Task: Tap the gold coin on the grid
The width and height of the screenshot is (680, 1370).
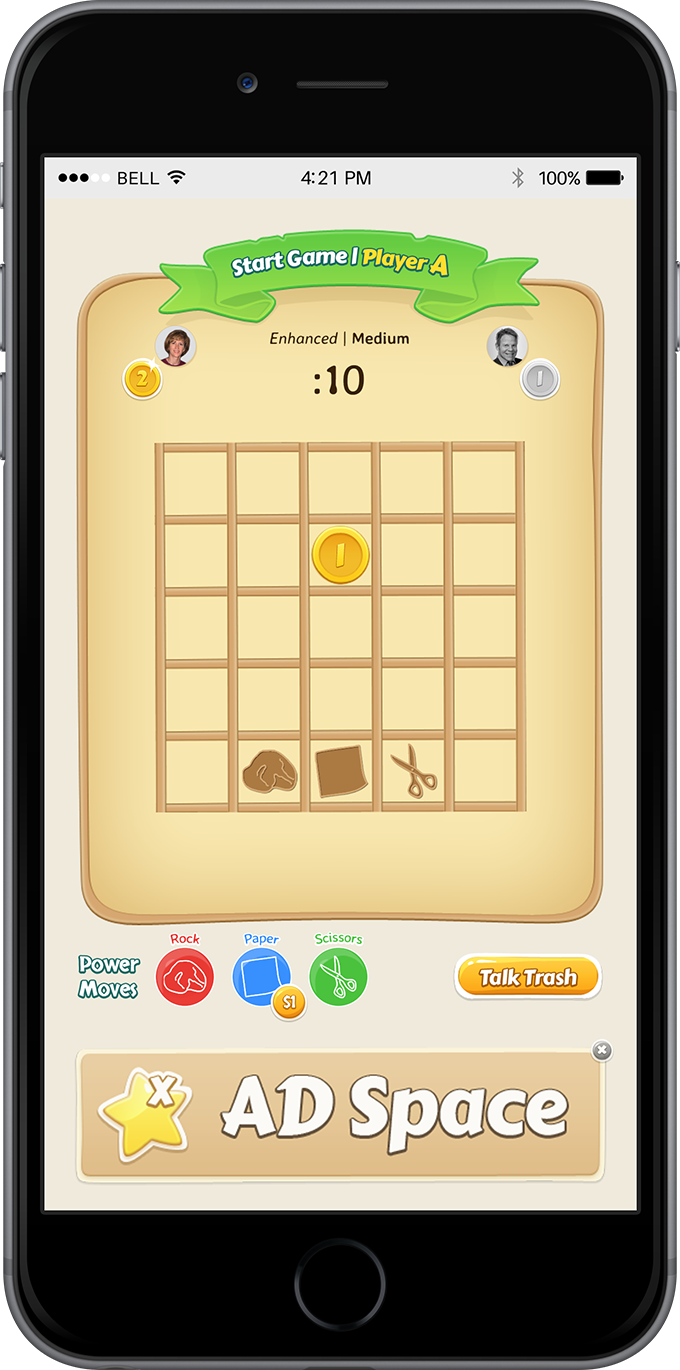Action: point(340,555)
